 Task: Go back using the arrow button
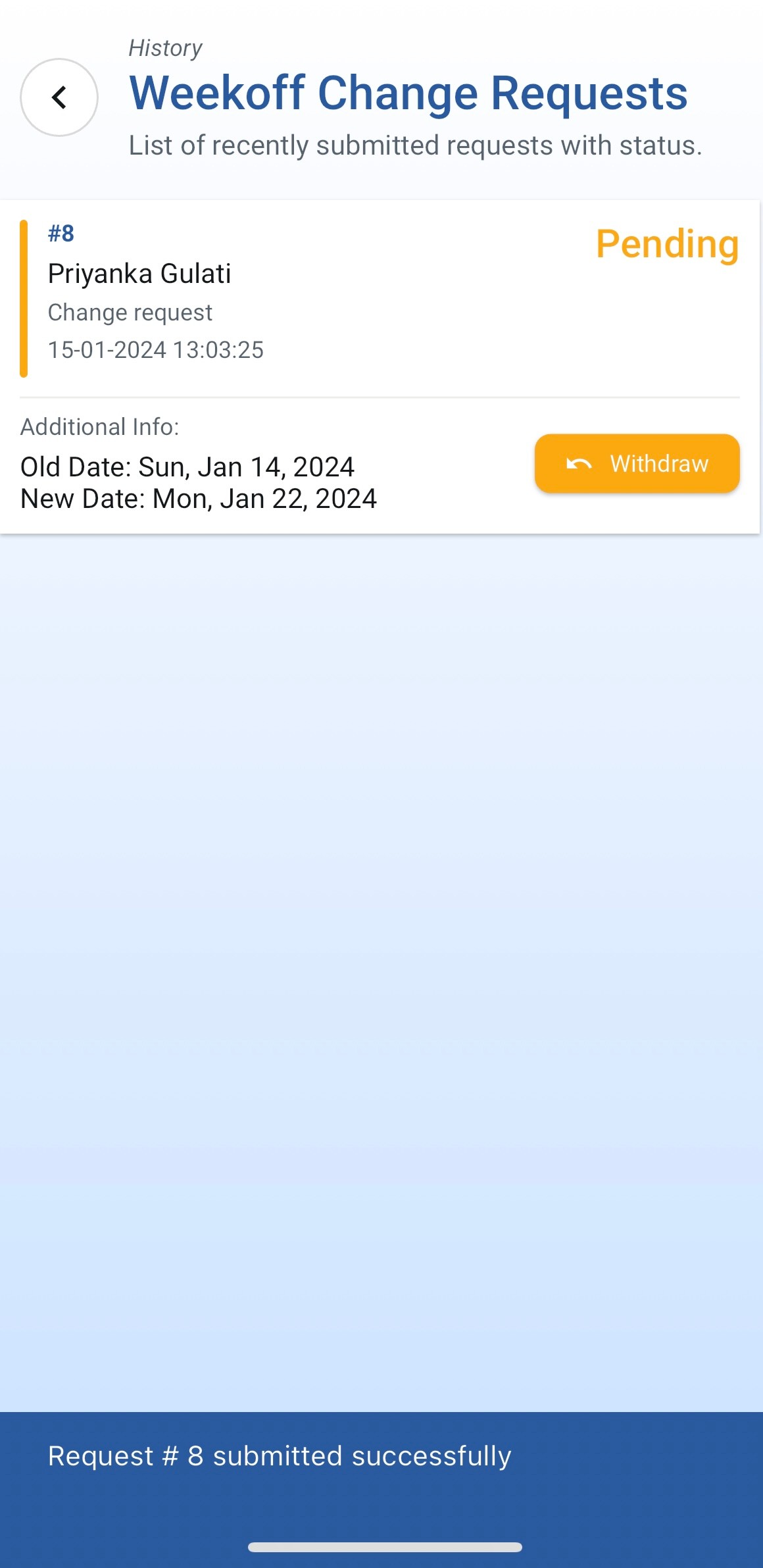click(x=59, y=97)
